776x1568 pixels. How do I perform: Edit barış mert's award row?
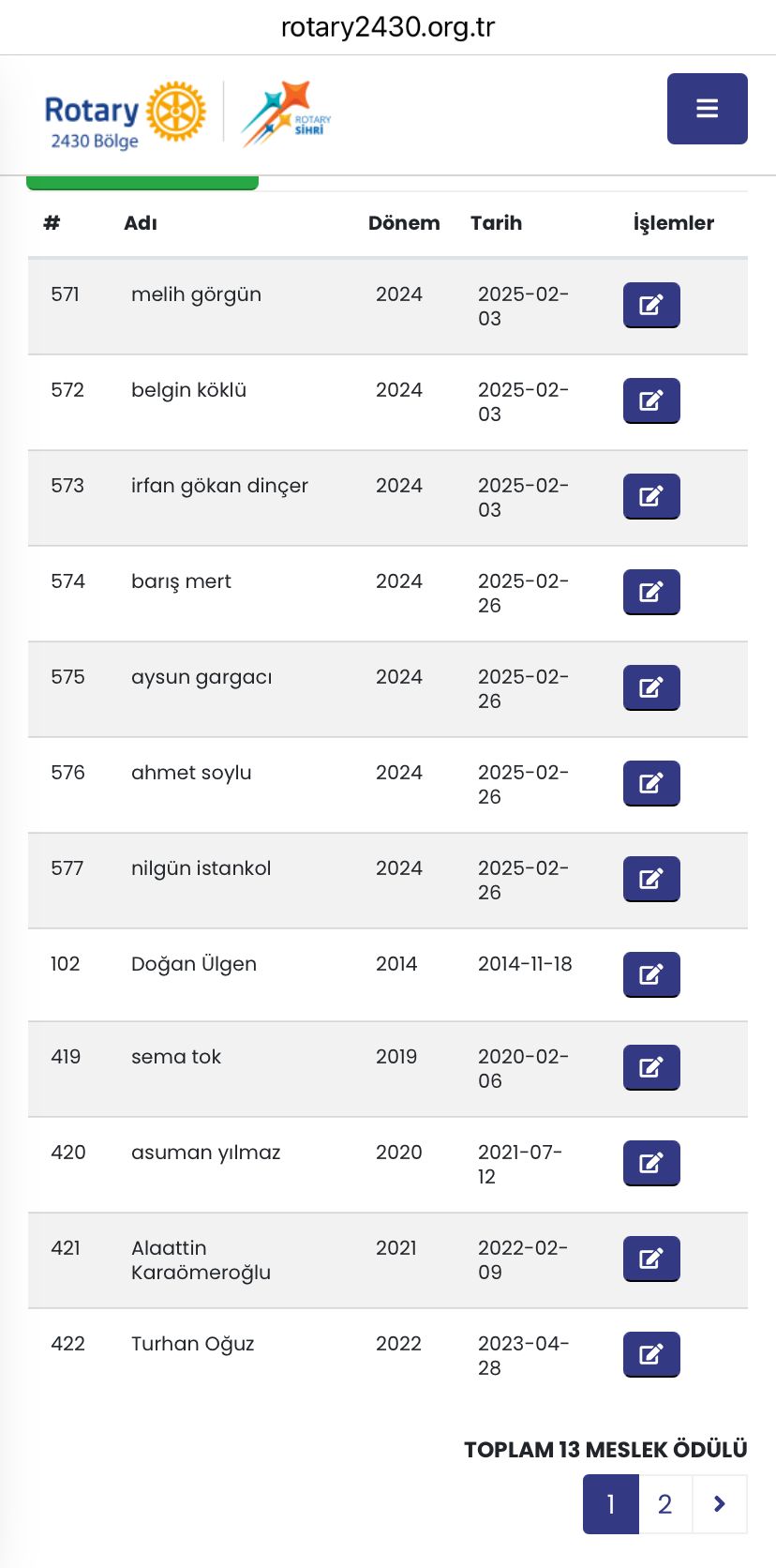pos(651,592)
